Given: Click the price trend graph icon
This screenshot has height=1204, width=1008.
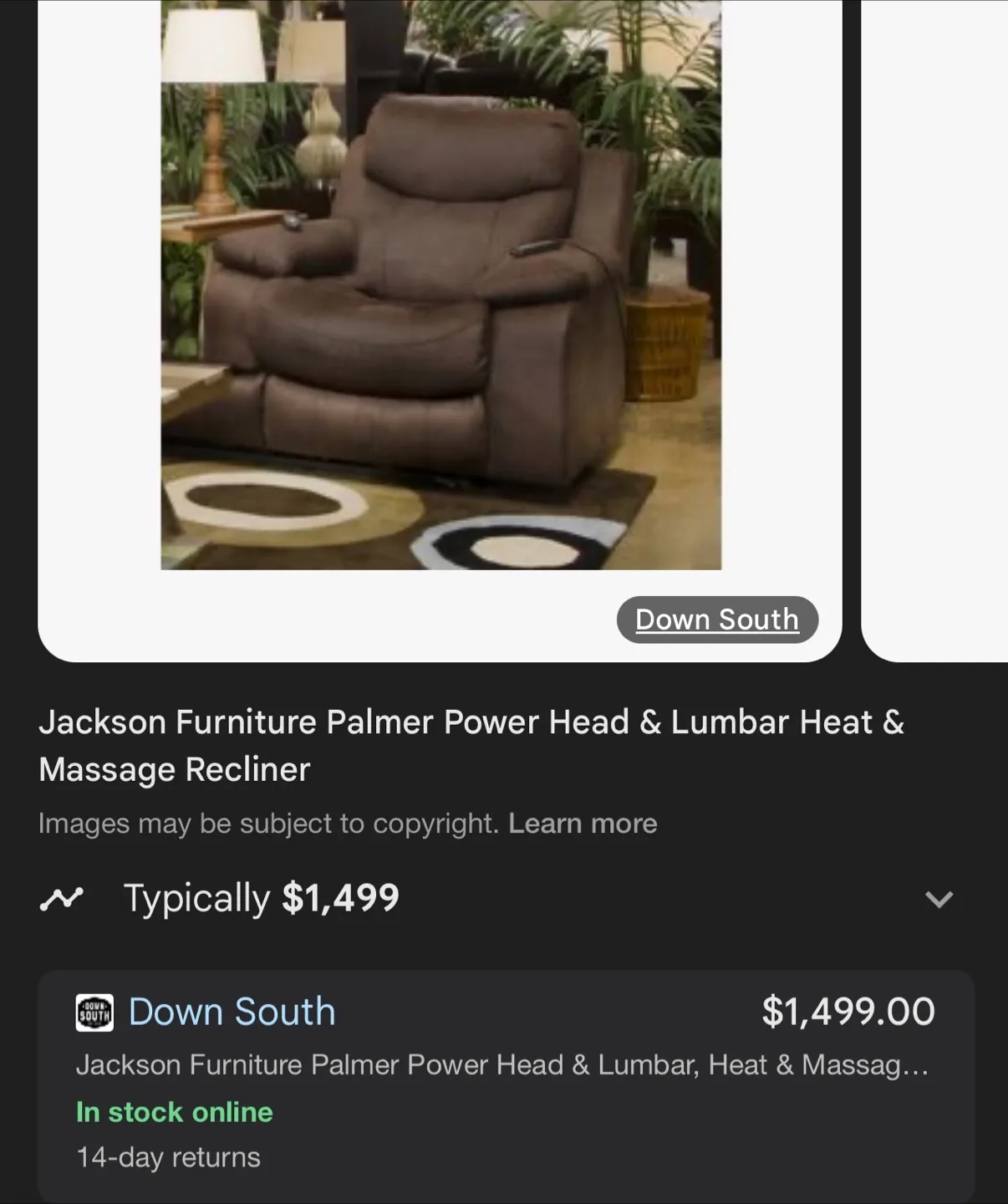Looking at the screenshot, I should point(61,898).
